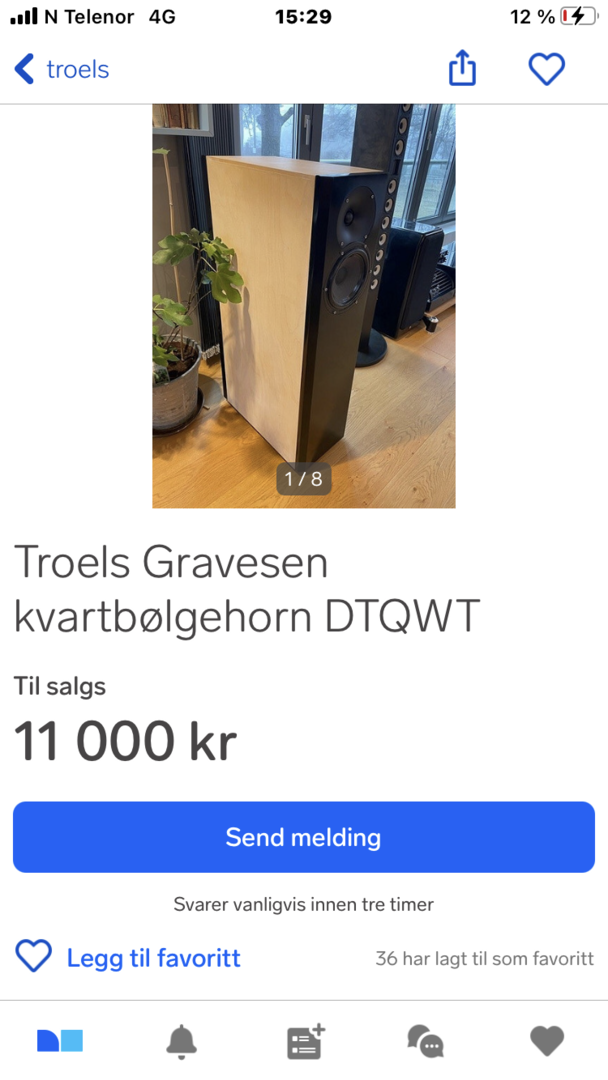Switch to the home tab in bottom bar
The image size is (608, 1080).
click(60, 1041)
